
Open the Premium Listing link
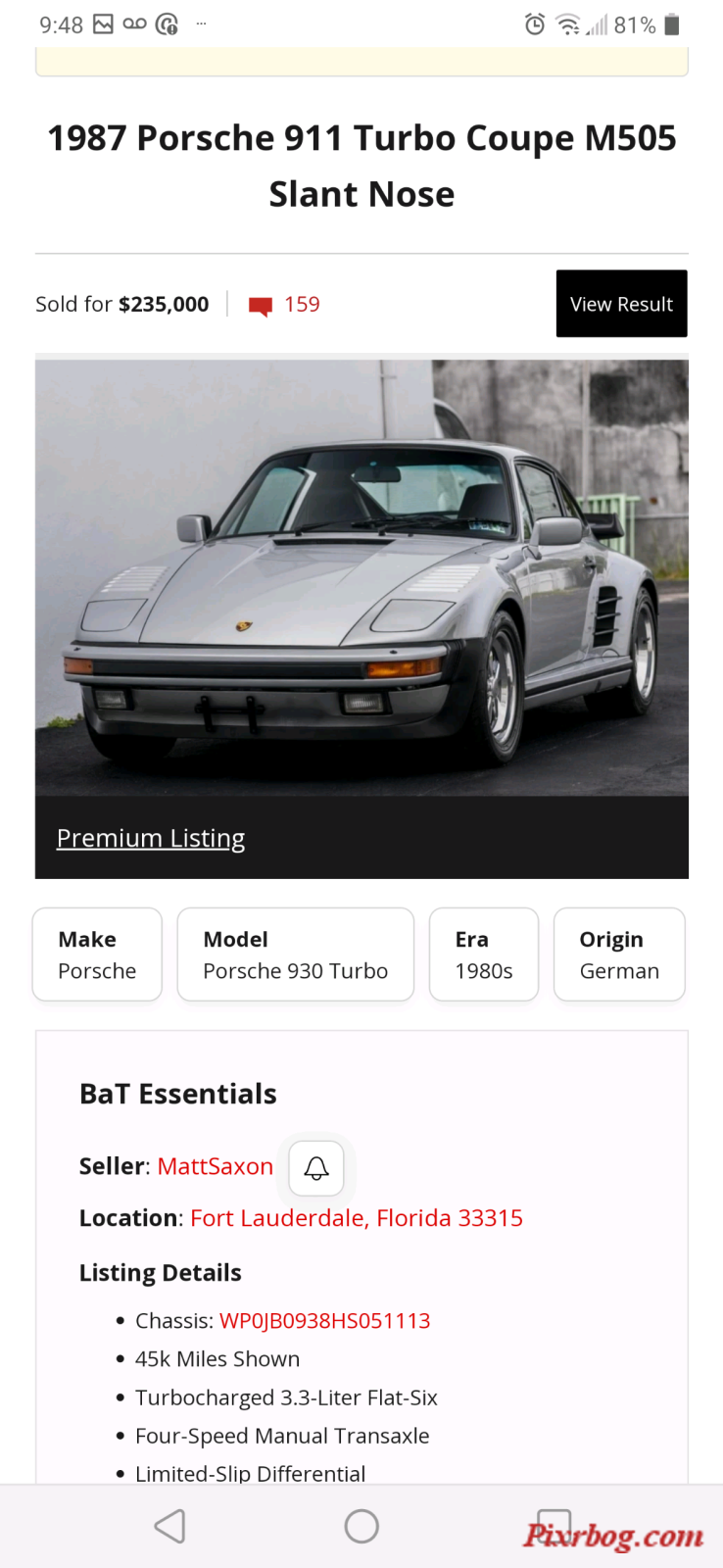(x=151, y=838)
